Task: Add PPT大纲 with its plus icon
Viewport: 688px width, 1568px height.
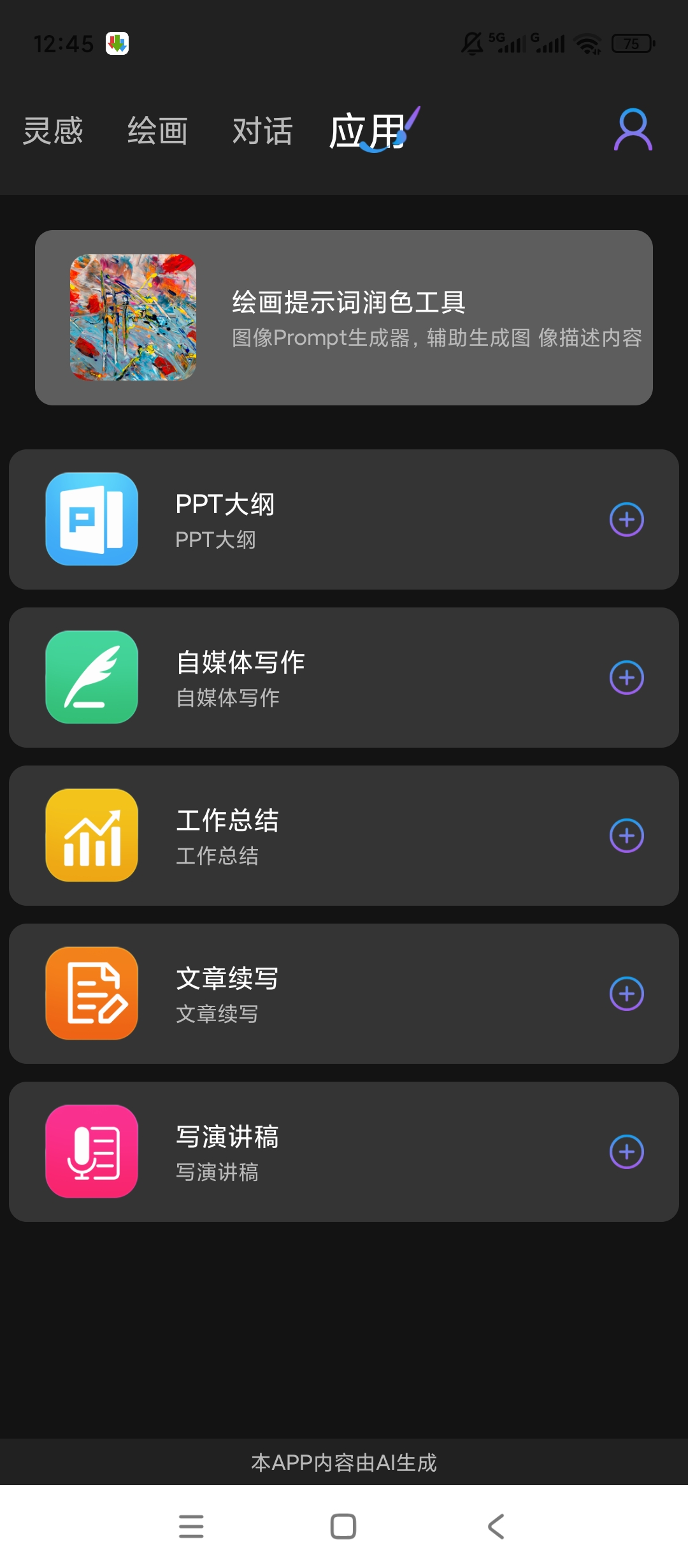Action: coord(627,519)
